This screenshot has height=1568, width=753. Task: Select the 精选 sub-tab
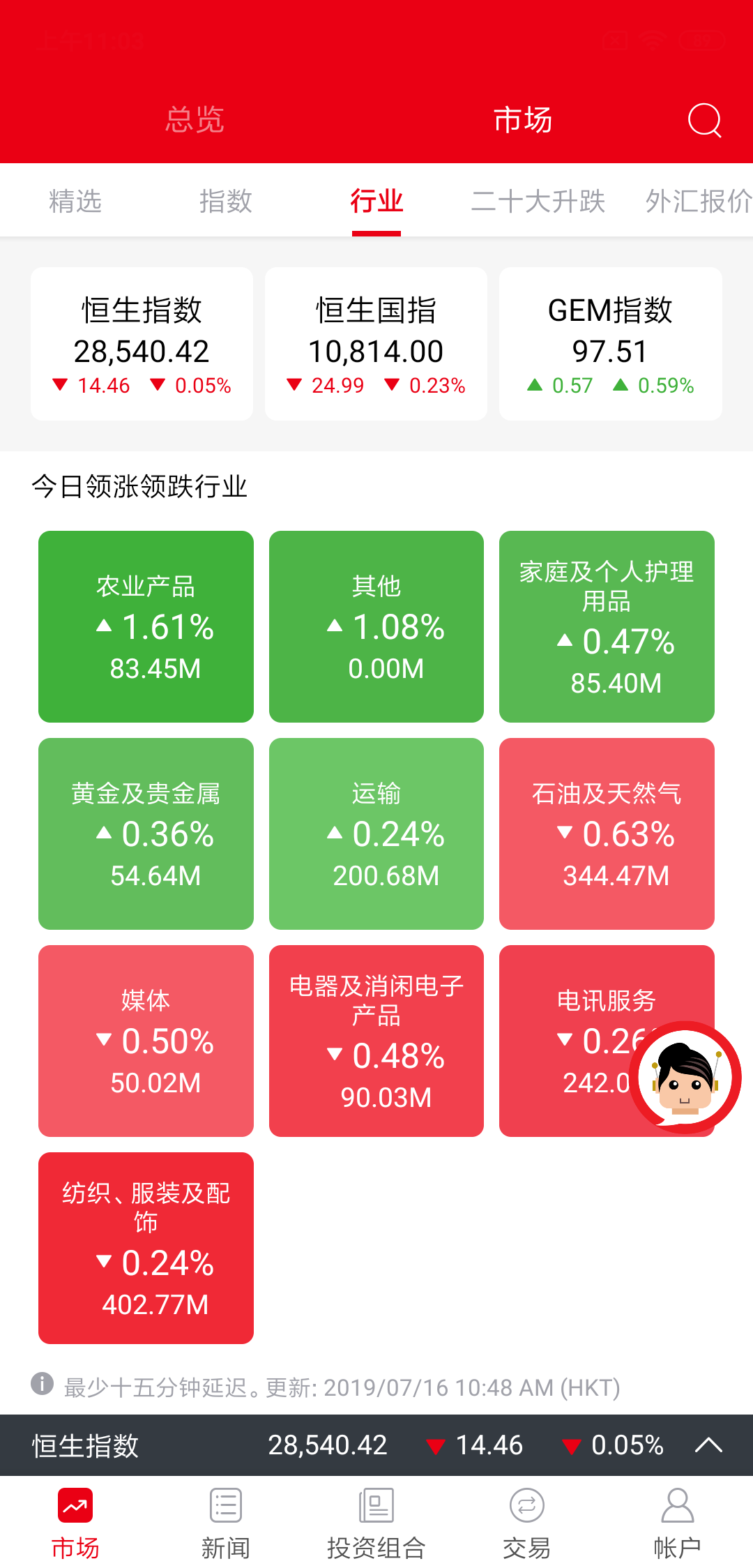(75, 202)
